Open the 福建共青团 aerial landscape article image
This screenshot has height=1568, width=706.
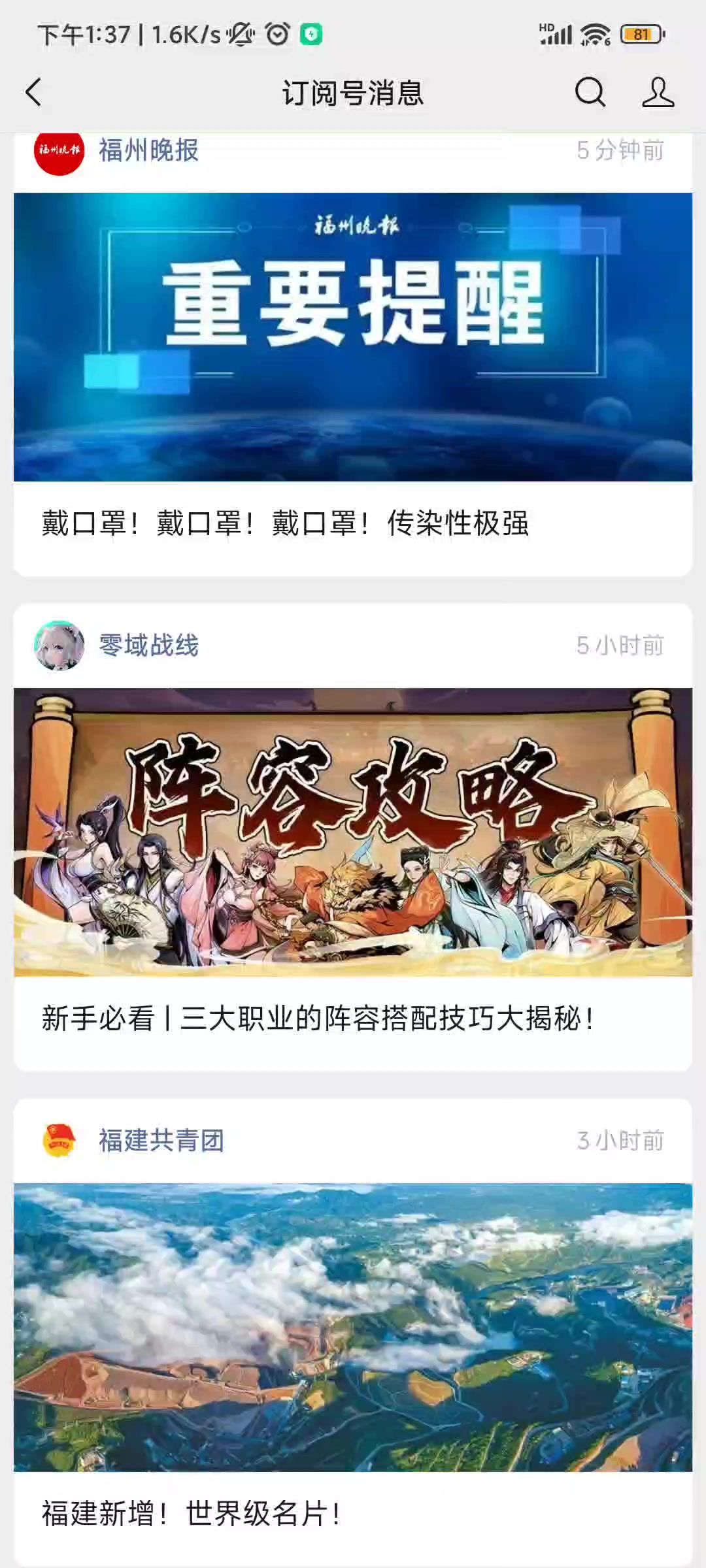click(353, 1327)
